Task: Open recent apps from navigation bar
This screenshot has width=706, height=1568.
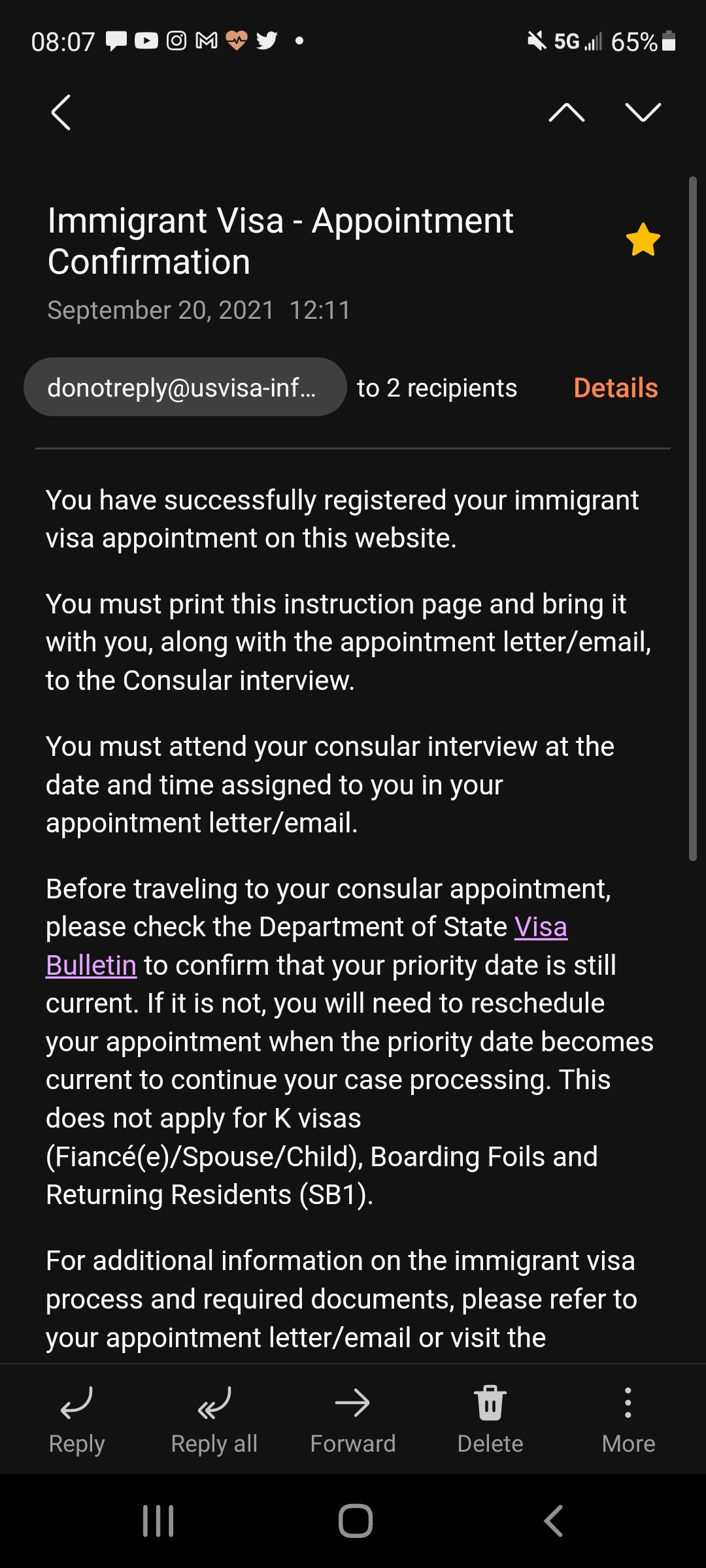Action: (158, 1521)
